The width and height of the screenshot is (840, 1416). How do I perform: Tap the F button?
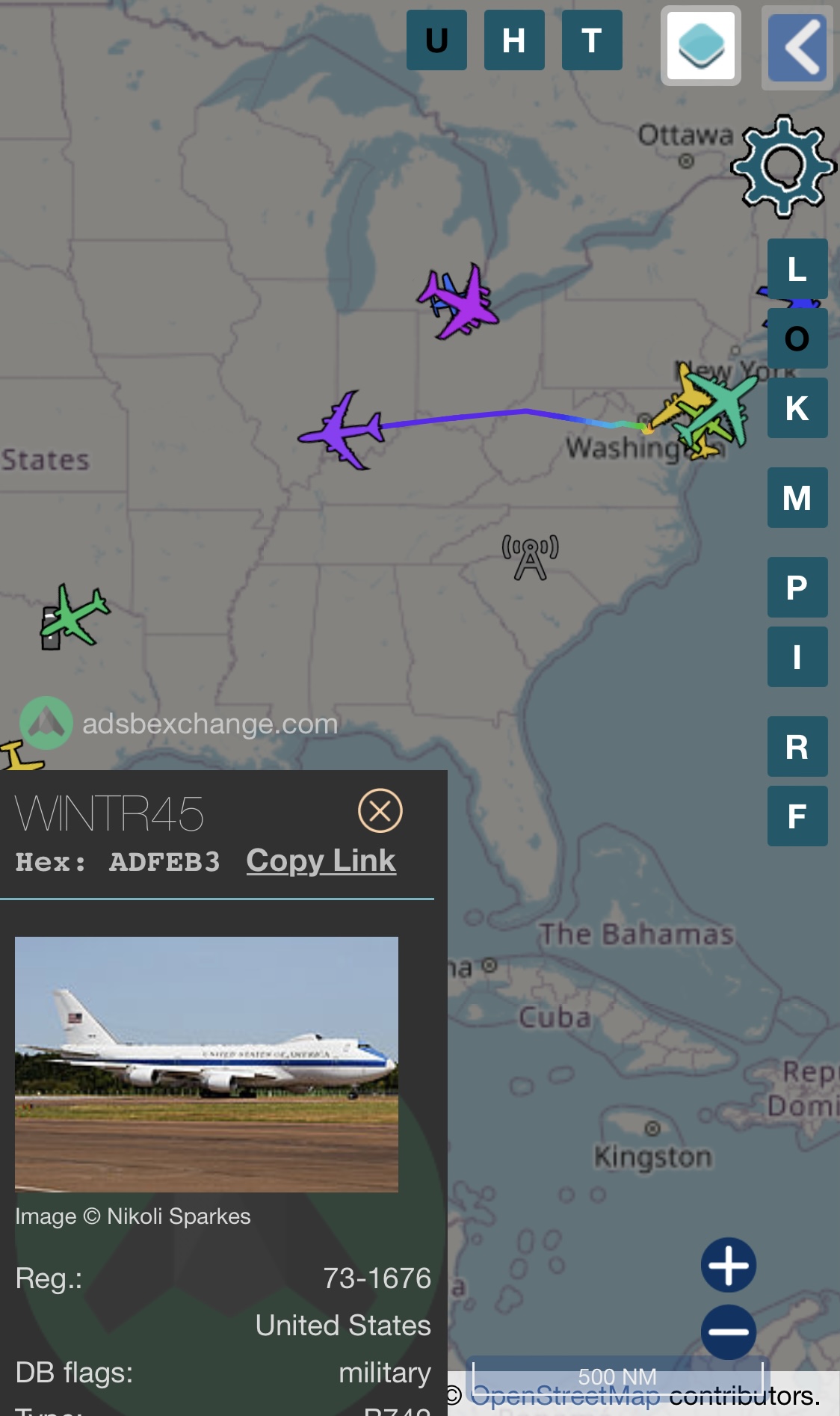797,816
